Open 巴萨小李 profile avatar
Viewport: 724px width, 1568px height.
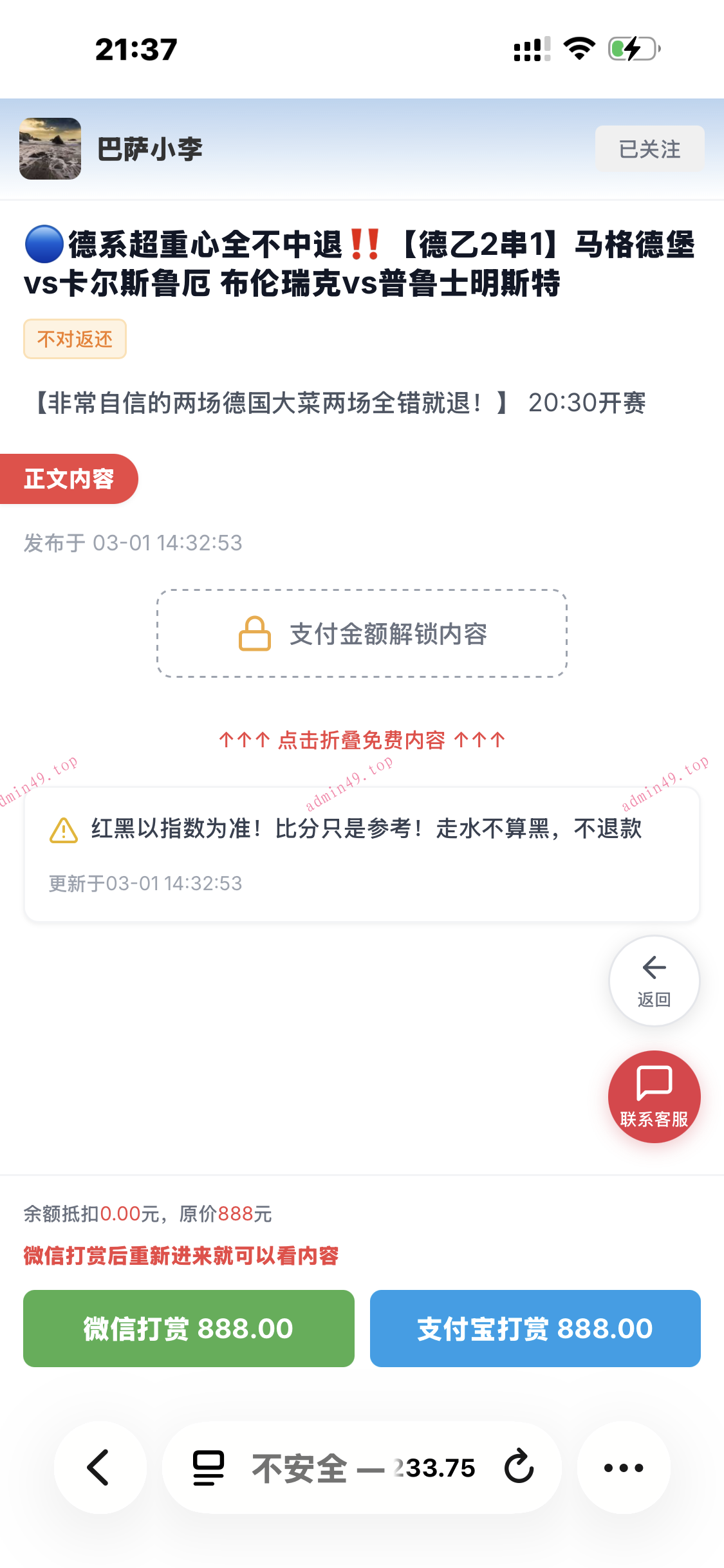coord(50,149)
